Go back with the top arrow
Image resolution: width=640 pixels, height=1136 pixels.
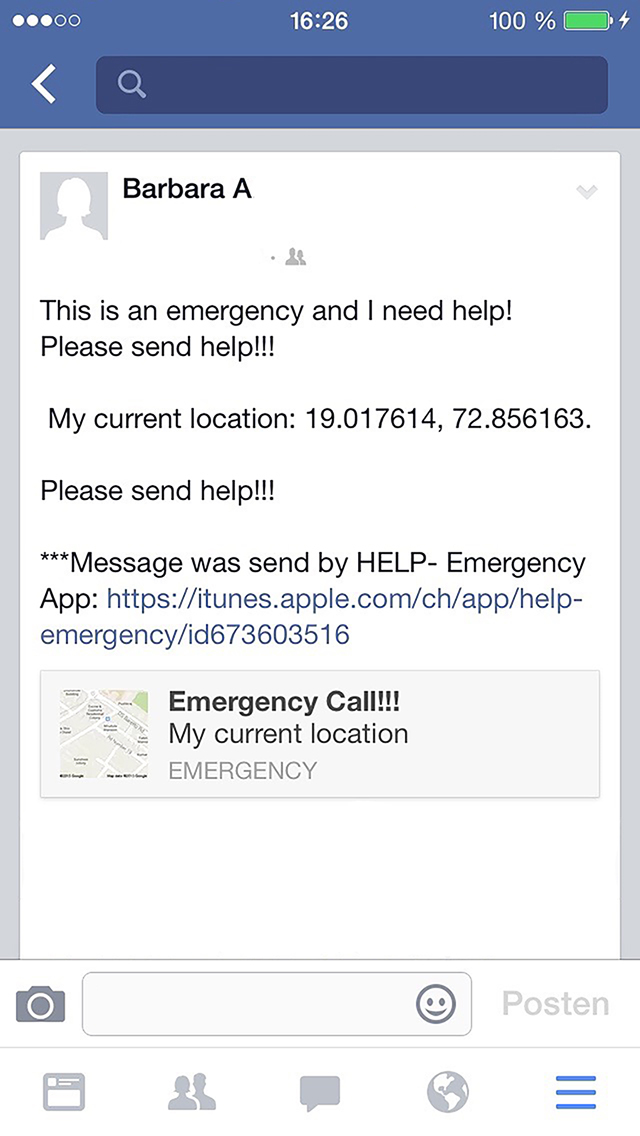(43, 83)
